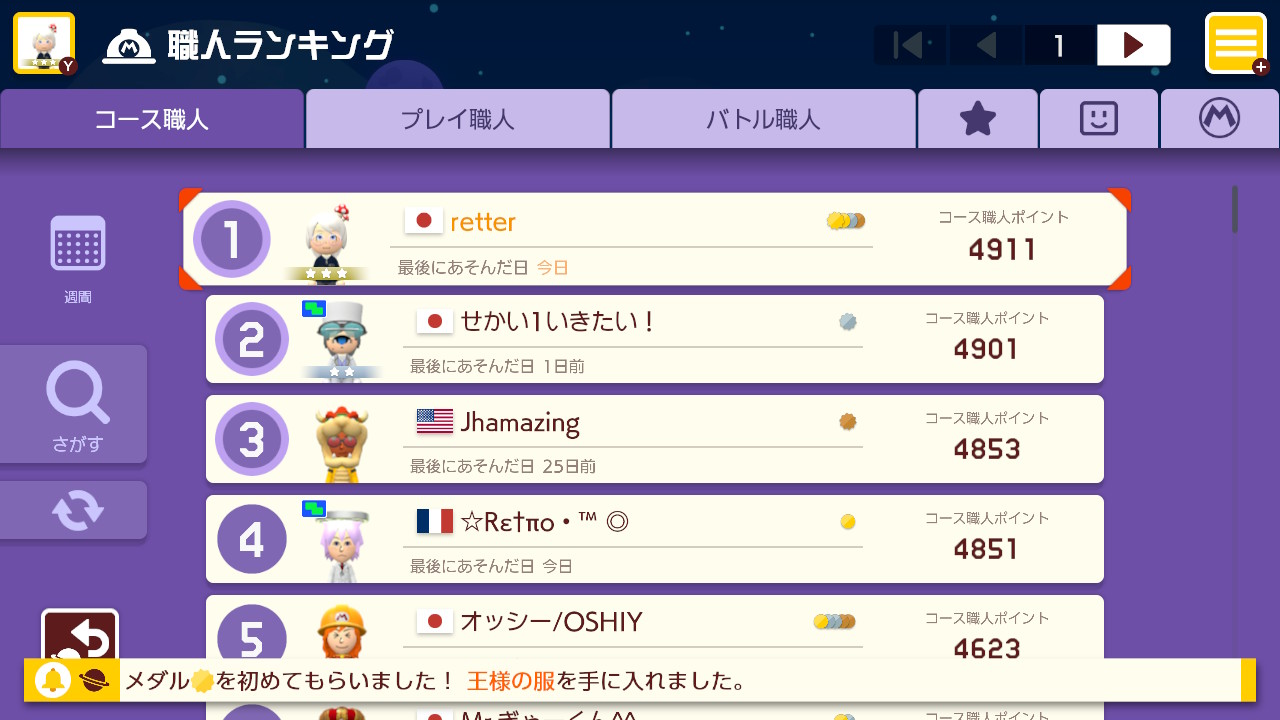Switch to the バトル職人 tab

(x=763, y=119)
